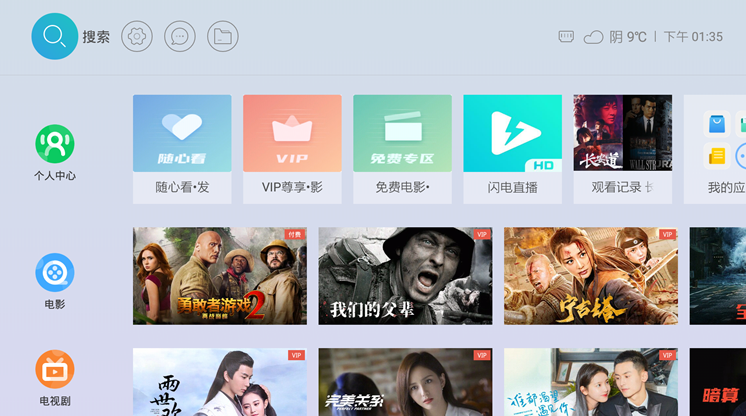Screen dimensions: 746x416
Task: Play the 勇敢者游戏2 movie
Action: click(x=220, y=276)
